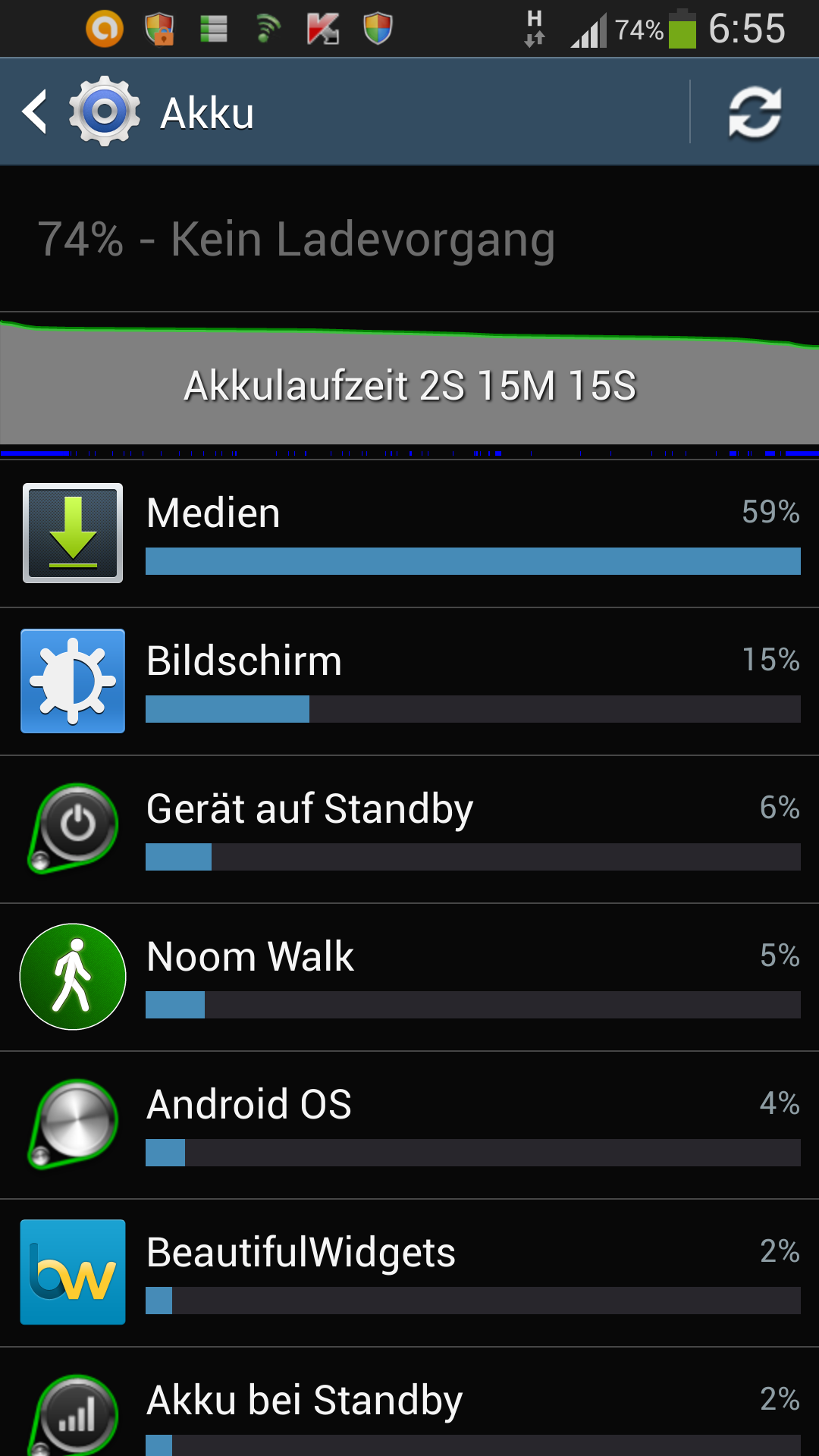Tap the Akku bei Standby row

tap(409, 1402)
